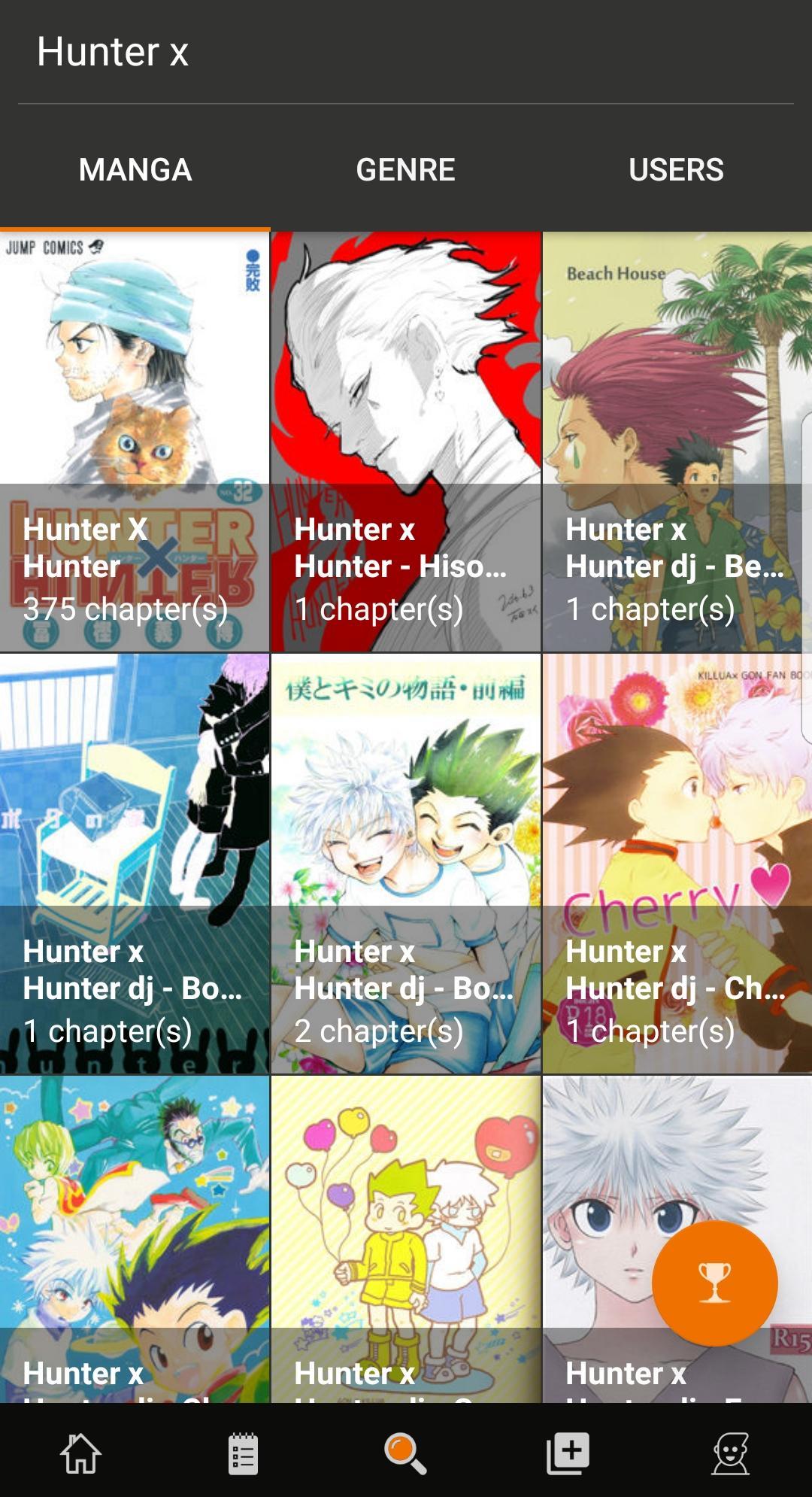Go to the home tab
Image resolution: width=812 pixels, height=1497 pixels.
coord(81,1453)
